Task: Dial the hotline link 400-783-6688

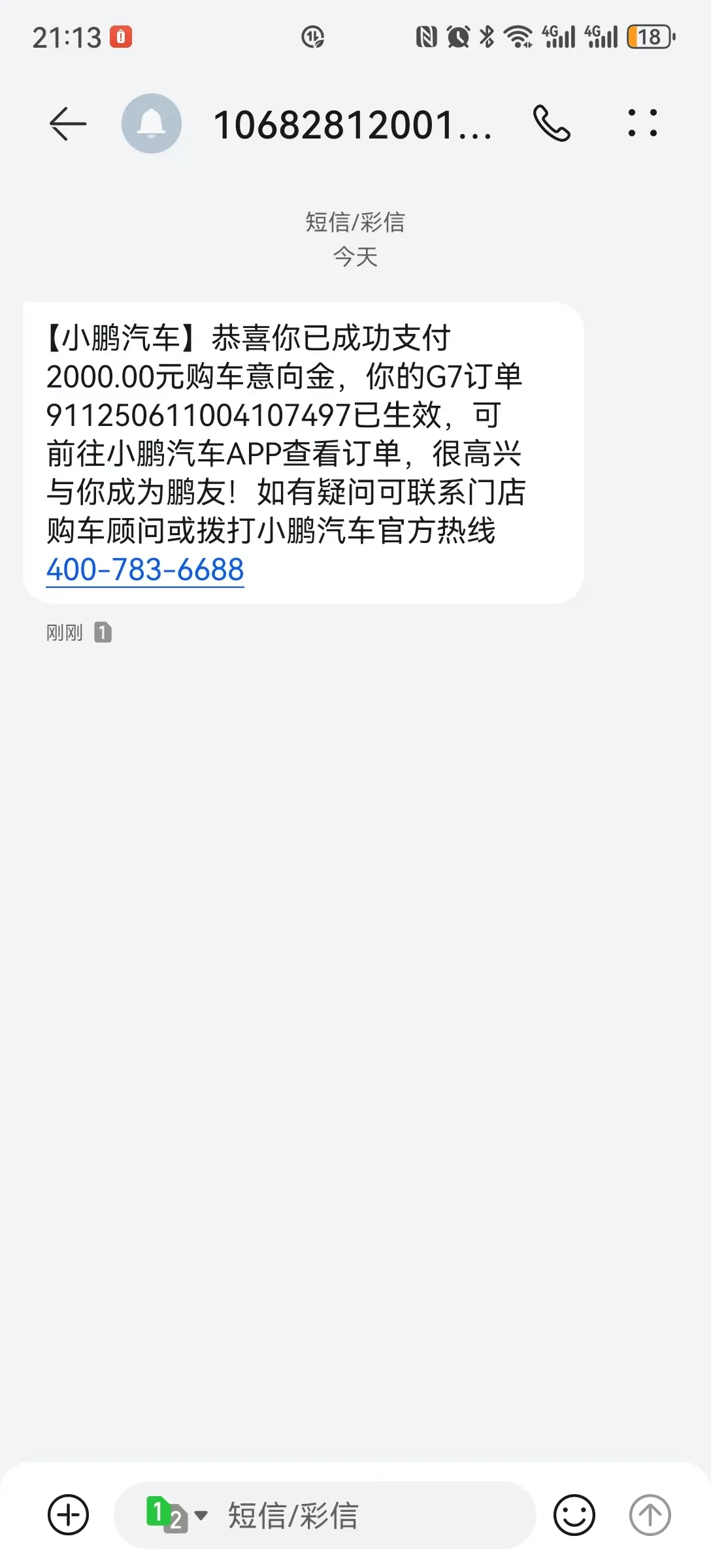Action: [145, 570]
